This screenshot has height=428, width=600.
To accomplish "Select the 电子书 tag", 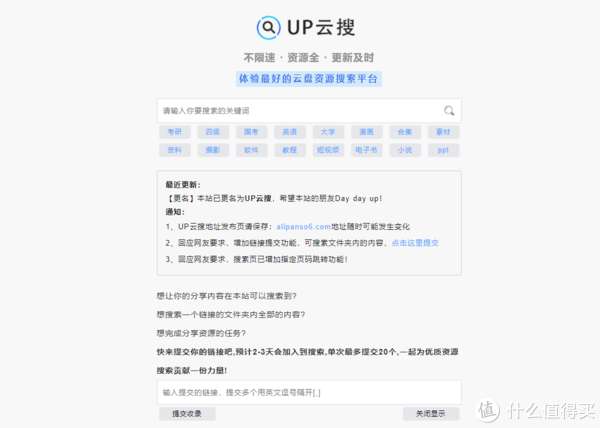I will tap(366, 149).
